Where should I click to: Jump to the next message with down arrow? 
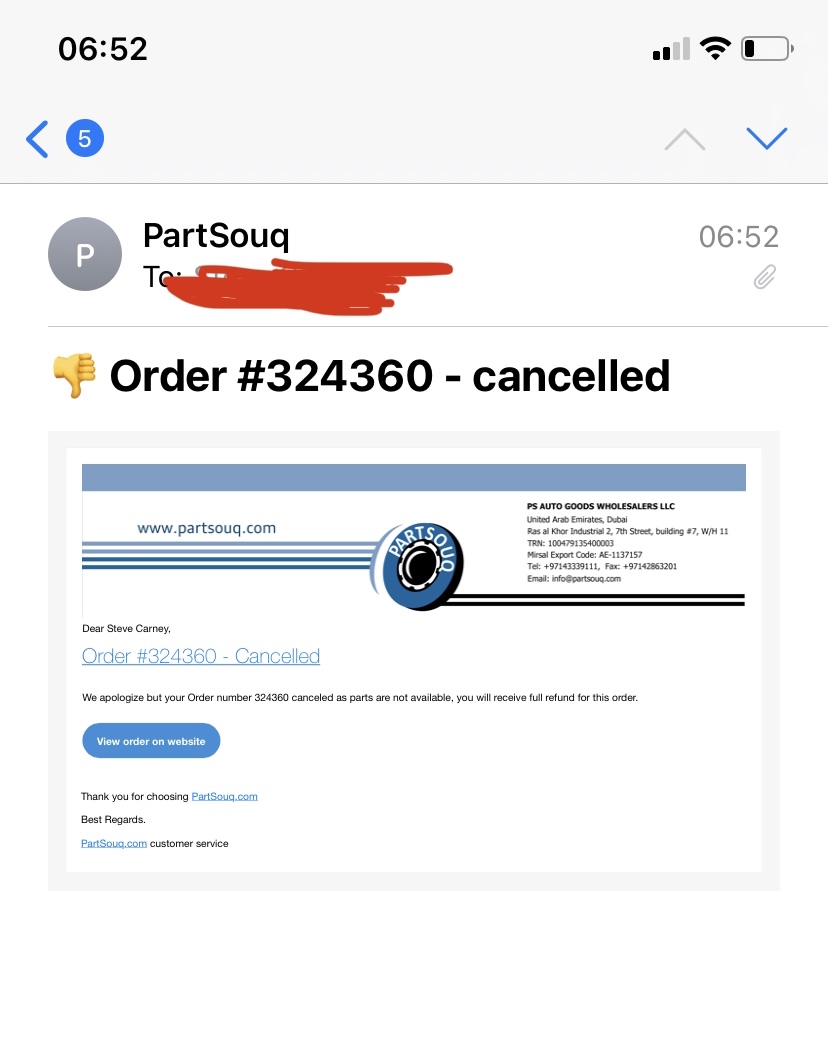[x=767, y=139]
